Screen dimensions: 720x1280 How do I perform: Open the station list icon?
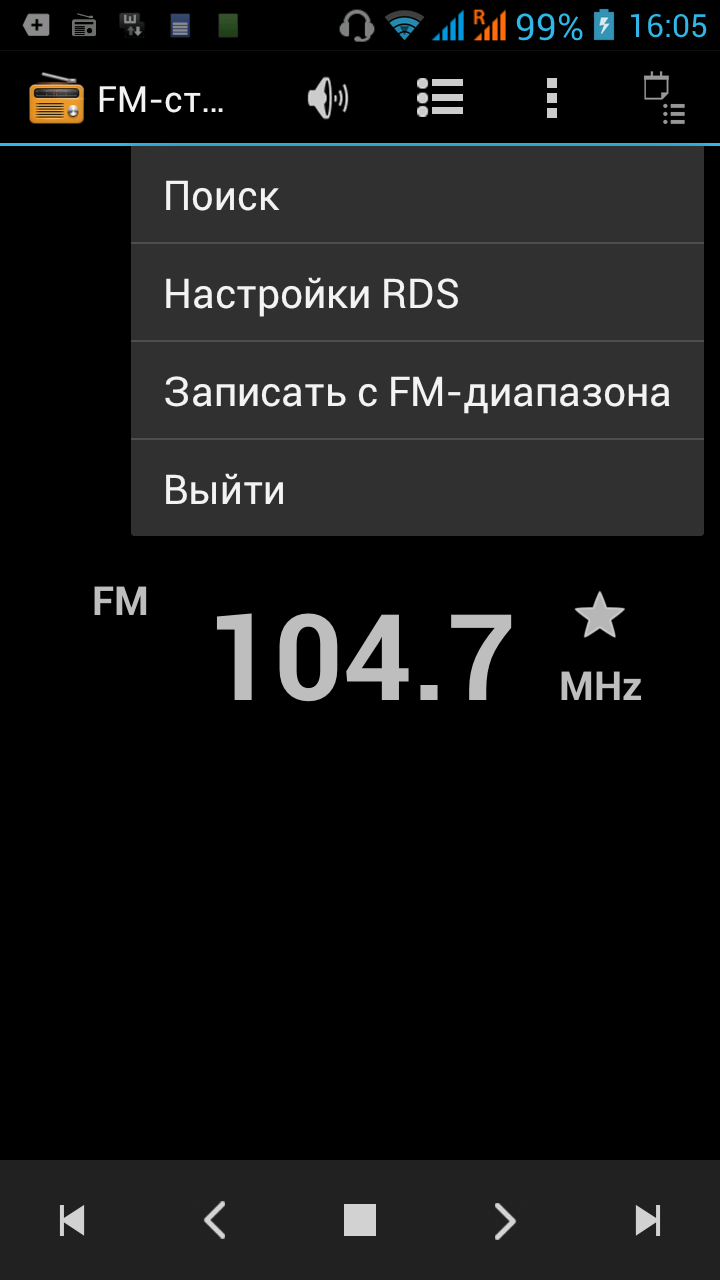click(439, 98)
